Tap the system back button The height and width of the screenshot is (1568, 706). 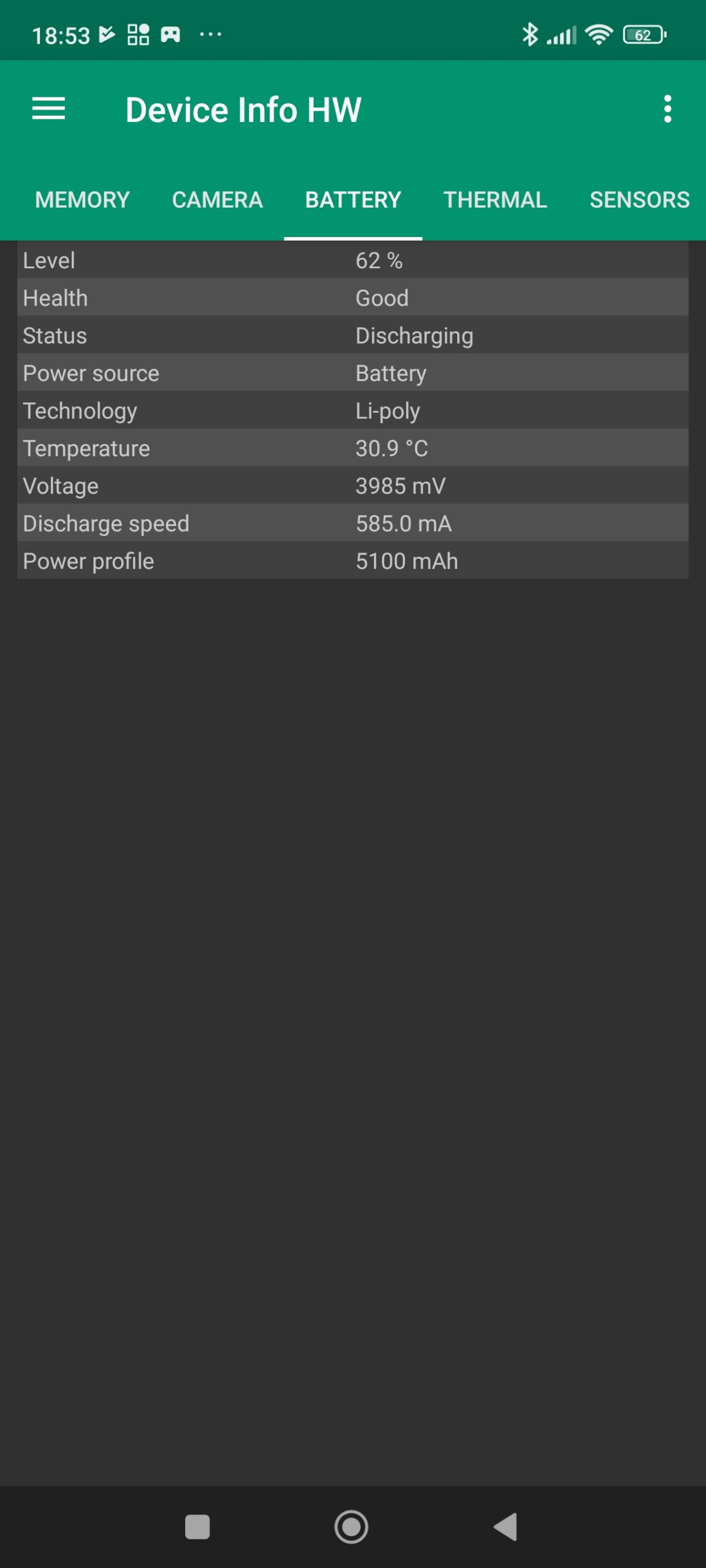click(506, 1526)
